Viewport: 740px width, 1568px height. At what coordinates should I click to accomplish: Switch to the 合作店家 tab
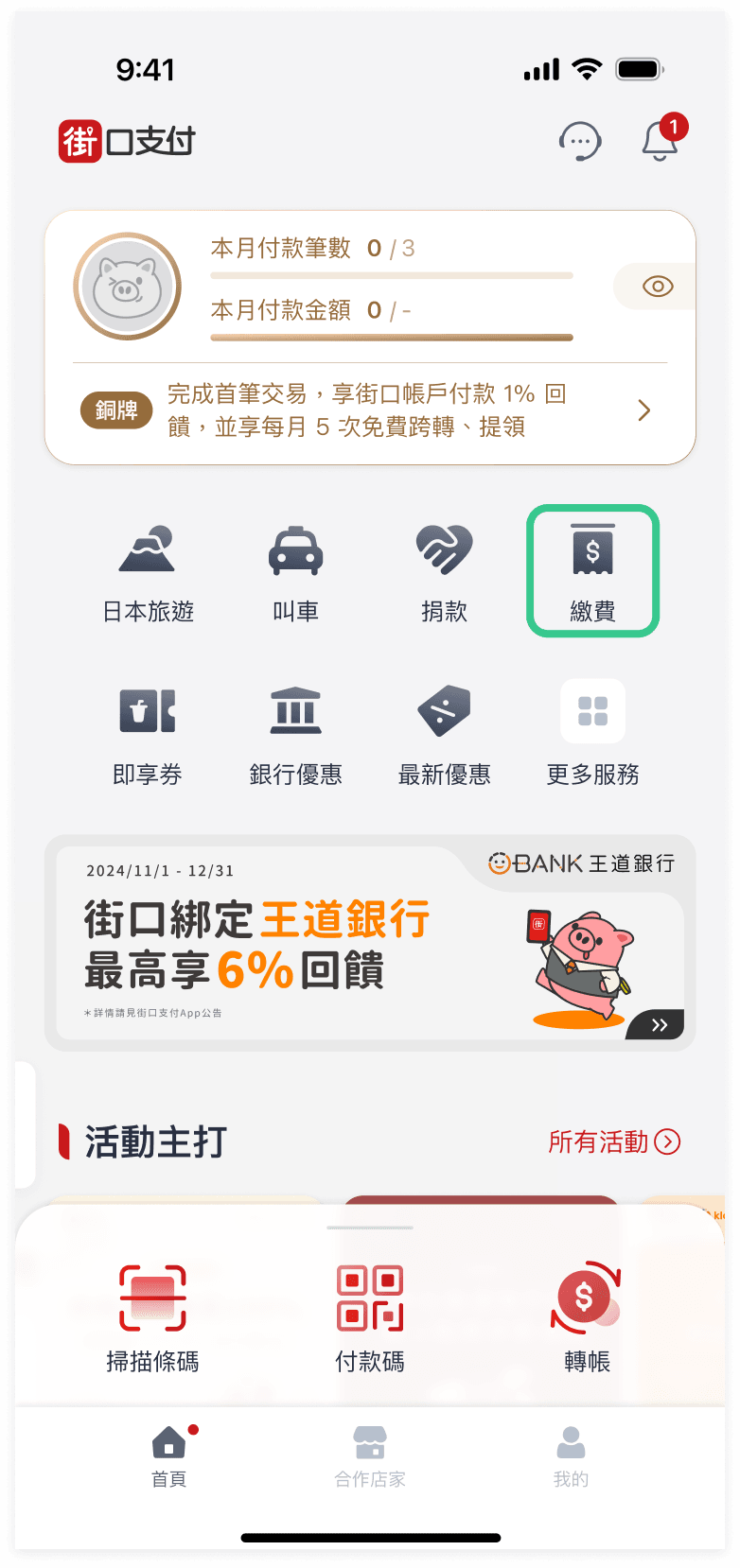pyautogui.click(x=370, y=1456)
